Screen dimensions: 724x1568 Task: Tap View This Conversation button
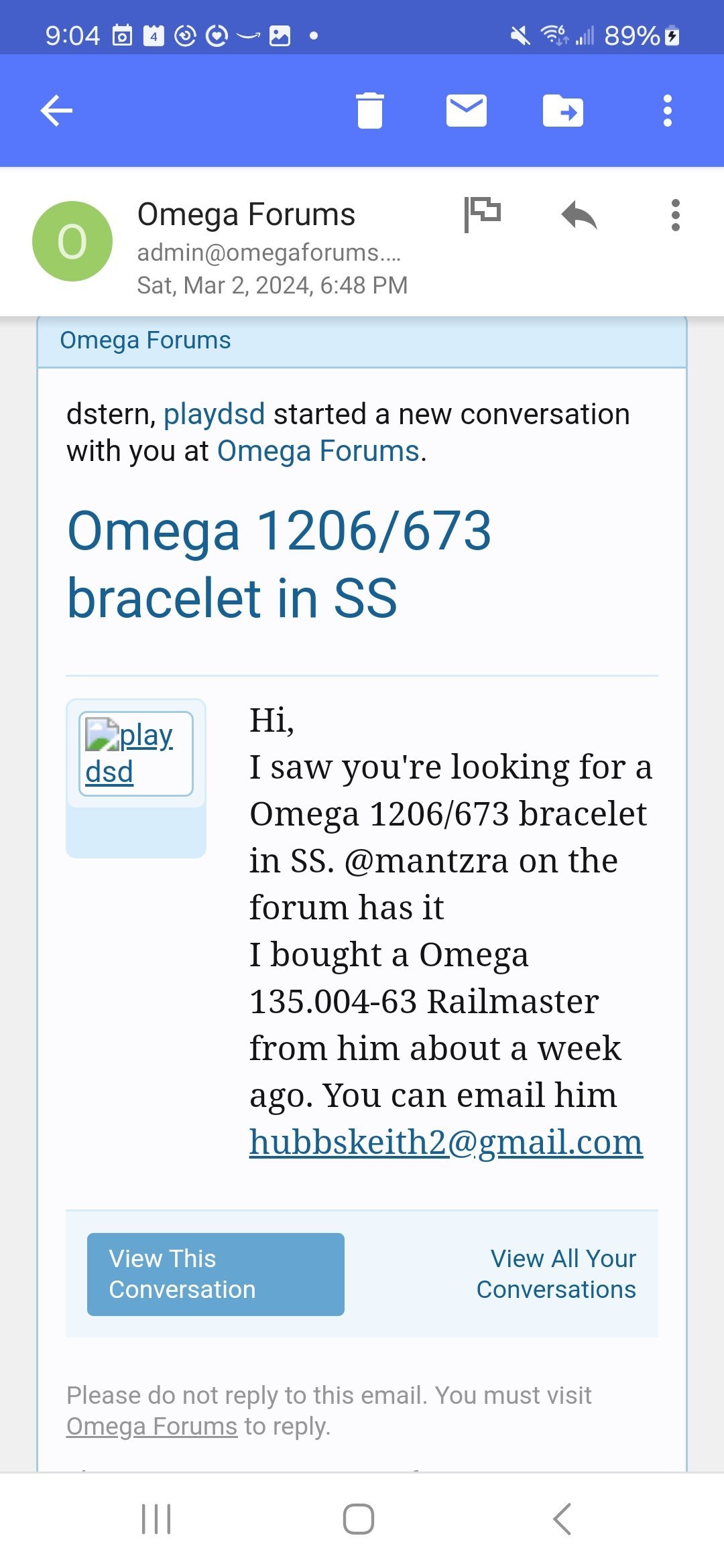[x=215, y=1274]
